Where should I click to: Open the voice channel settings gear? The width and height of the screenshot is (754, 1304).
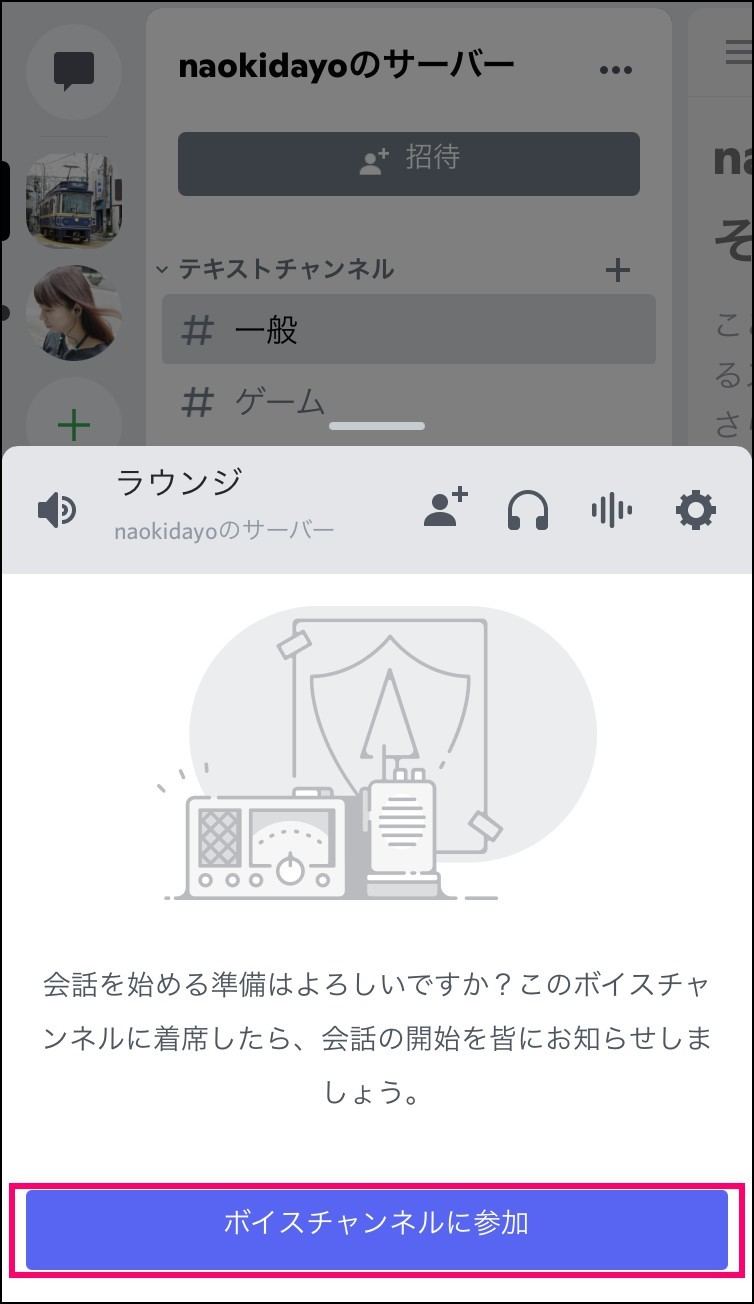pos(696,510)
